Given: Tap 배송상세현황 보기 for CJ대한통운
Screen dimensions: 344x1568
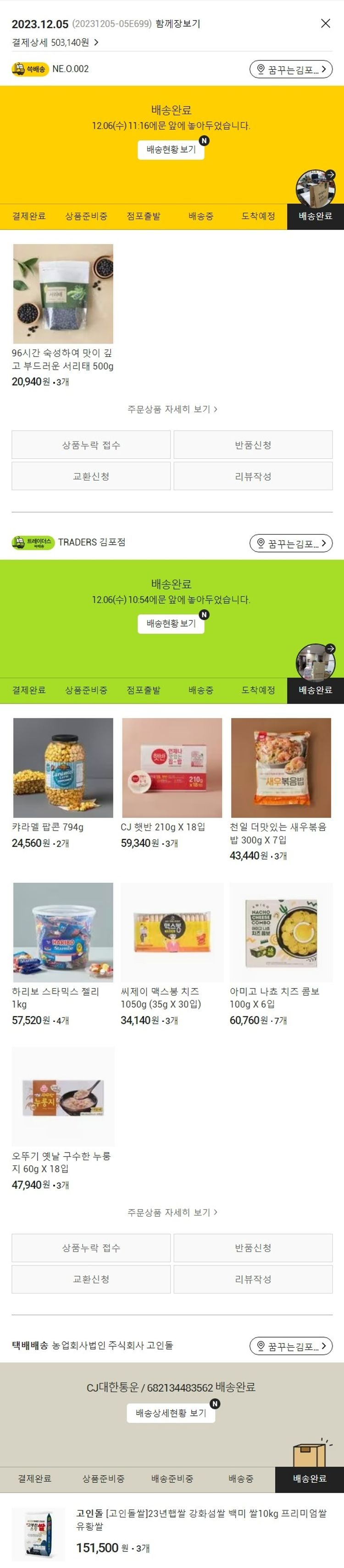Looking at the screenshot, I should (x=171, y=1413).
